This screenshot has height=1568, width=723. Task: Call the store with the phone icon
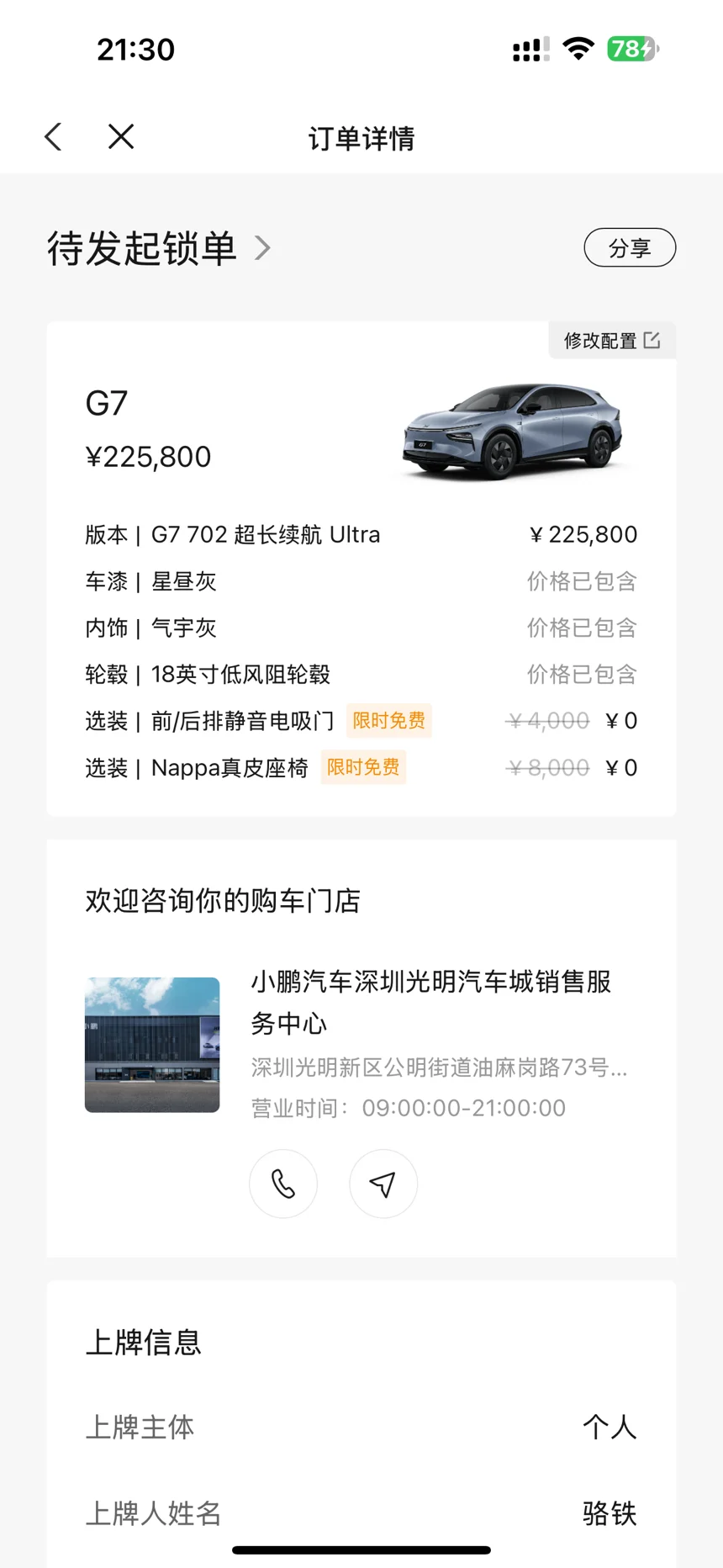tap(283, 1184)
